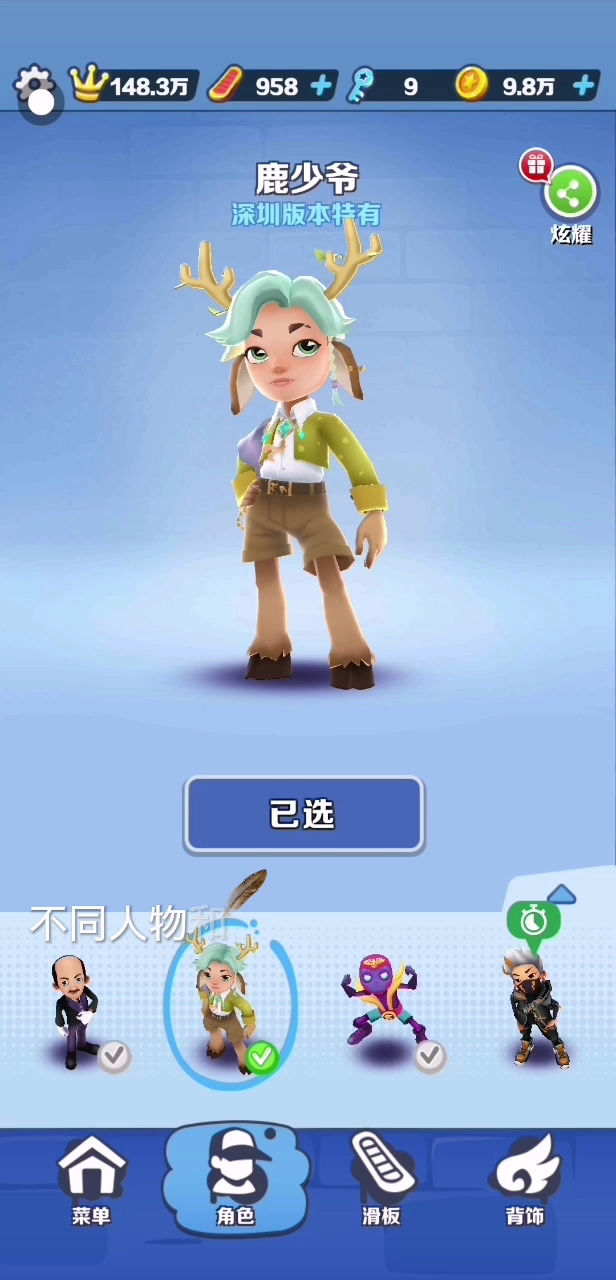
Task: Go to the 菜单 home tab
Action: pyautogui.click(x=91, y=1182)
